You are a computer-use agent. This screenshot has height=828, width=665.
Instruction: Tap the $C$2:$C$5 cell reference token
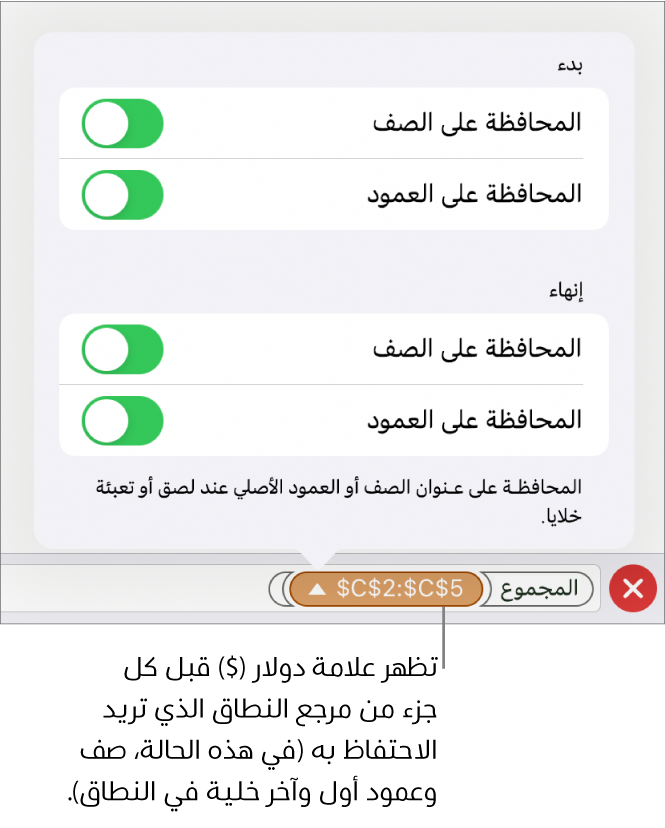[386, 589]
